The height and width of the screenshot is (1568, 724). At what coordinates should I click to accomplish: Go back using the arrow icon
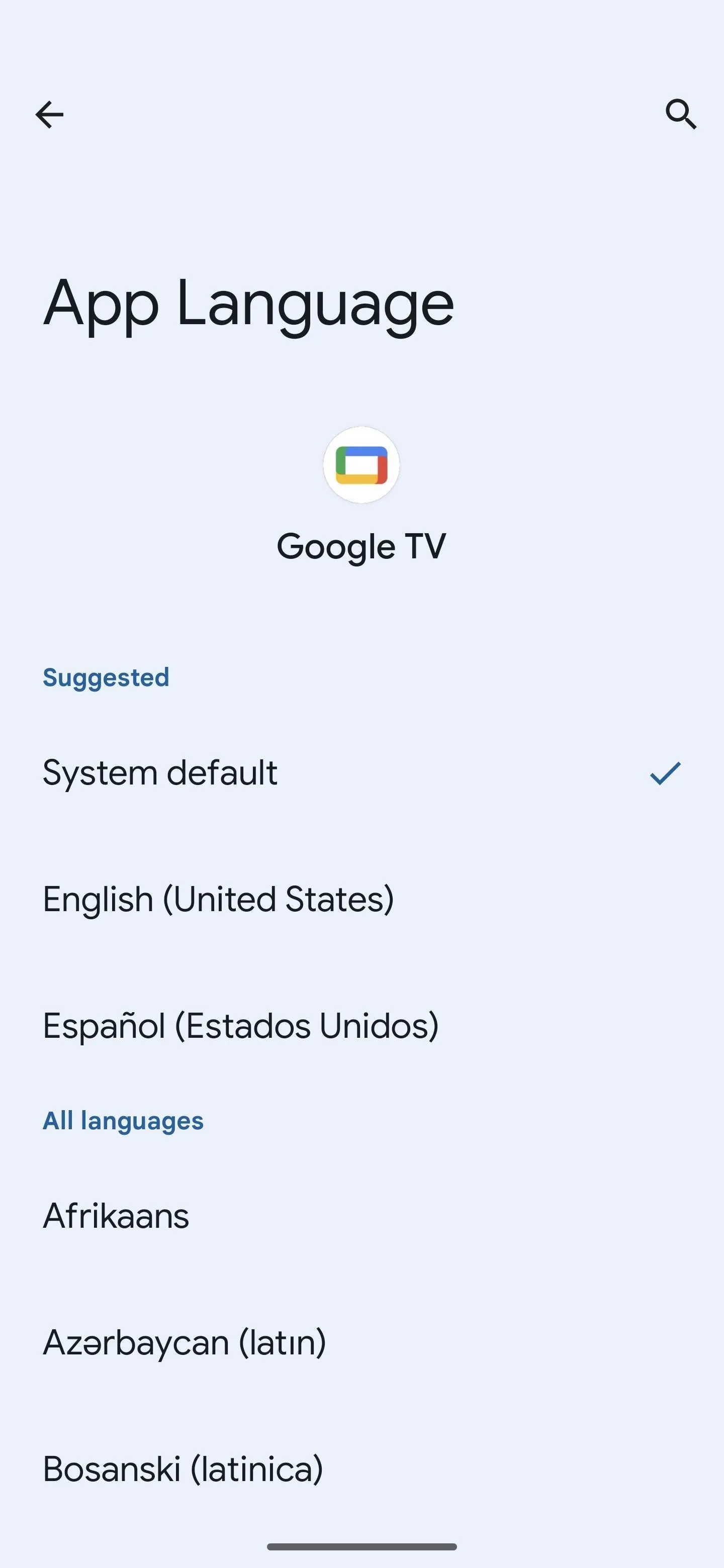pyautogui.click(x=49, y=115)
